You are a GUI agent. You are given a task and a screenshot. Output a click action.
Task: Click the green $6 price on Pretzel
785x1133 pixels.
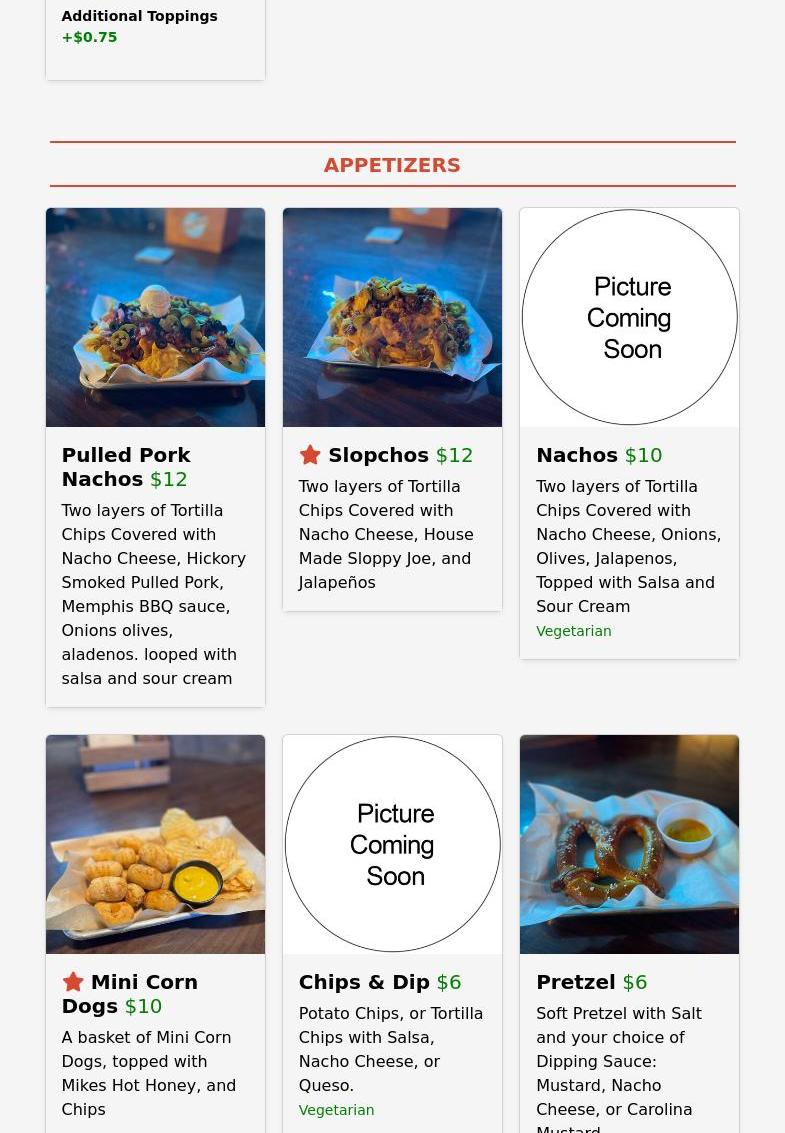[x=635, y=982]
